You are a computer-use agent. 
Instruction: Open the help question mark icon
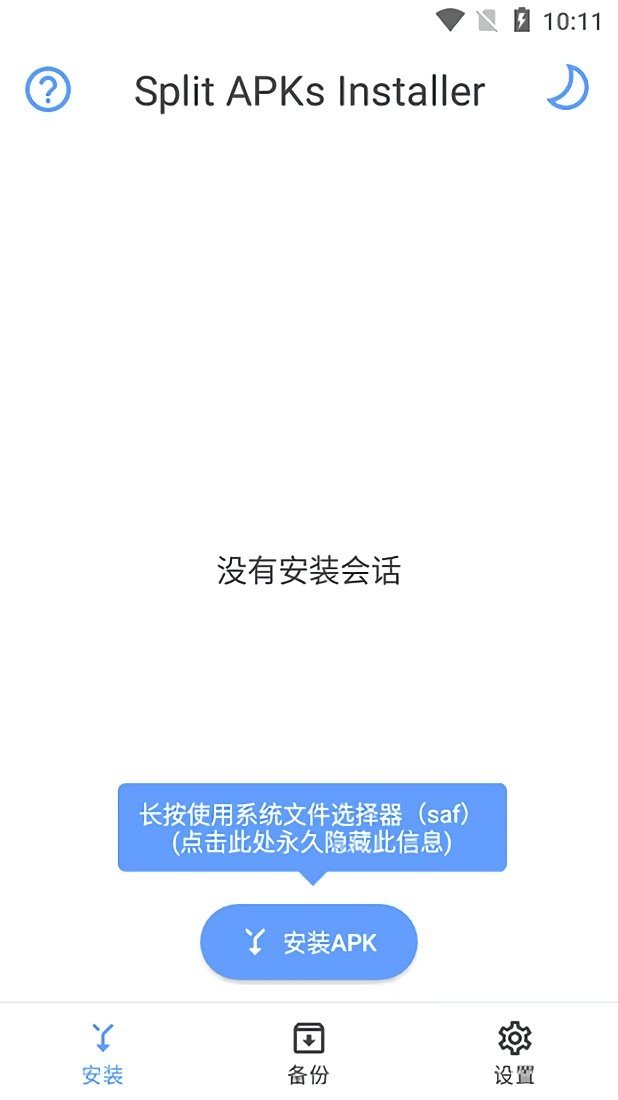(x=48, y=91)
